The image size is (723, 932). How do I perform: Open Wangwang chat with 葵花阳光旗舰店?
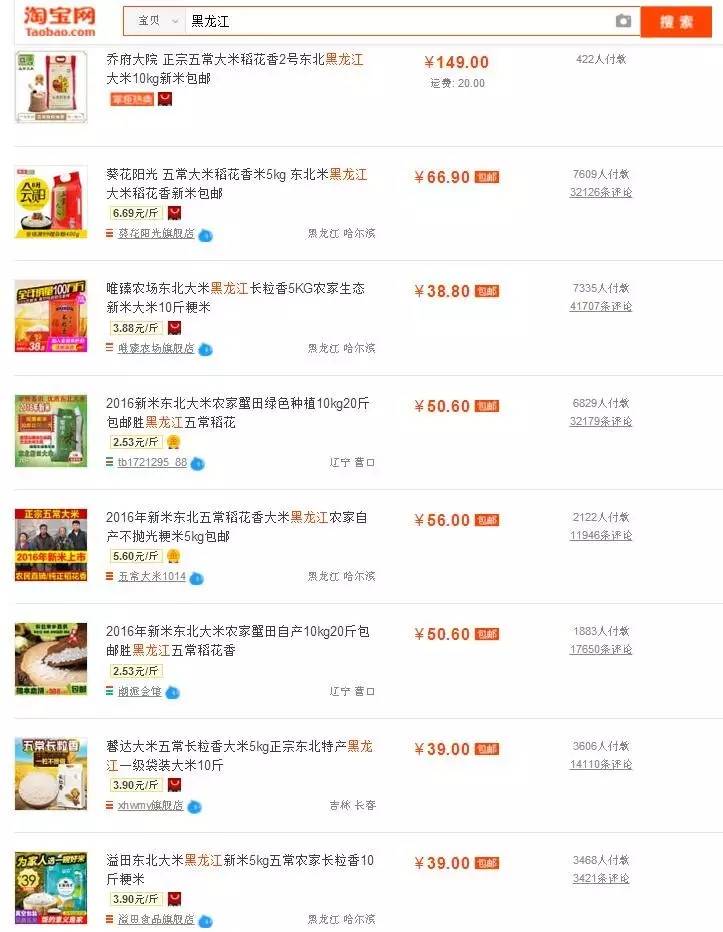205,235
